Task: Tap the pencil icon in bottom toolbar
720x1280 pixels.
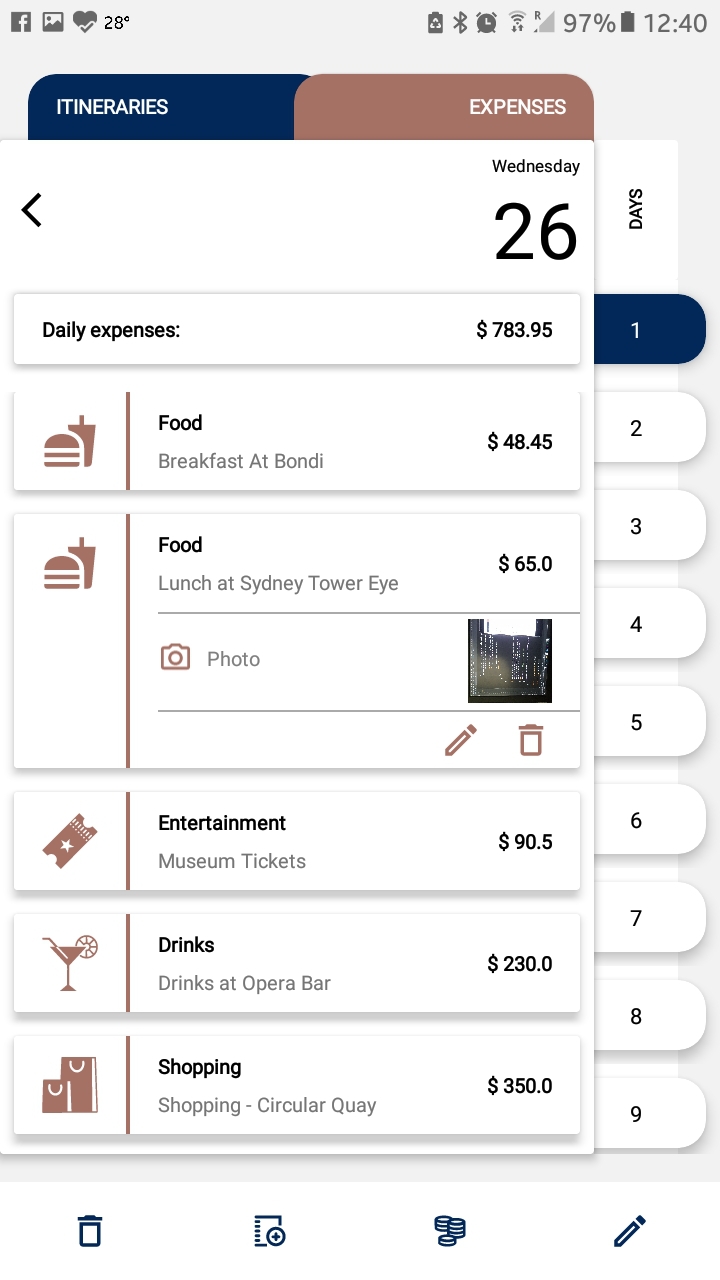Action: [x=630, y=1231]
